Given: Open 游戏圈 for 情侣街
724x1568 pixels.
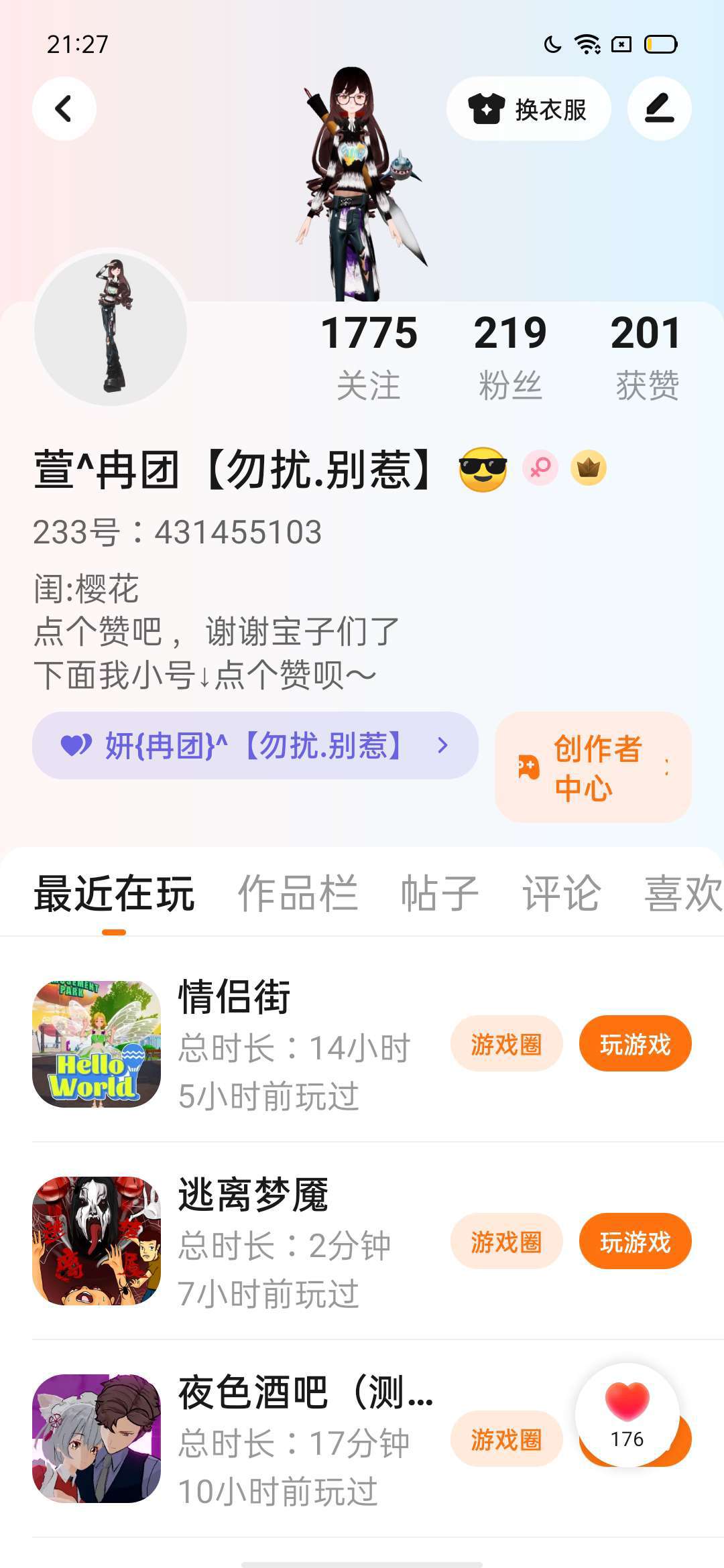Looking at the screenshot, I should pos(506,1044).
